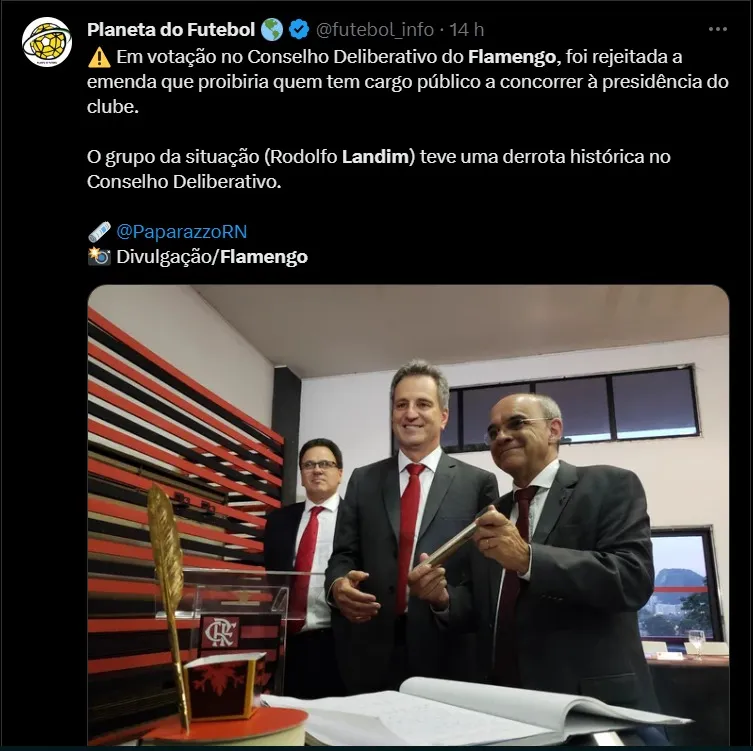Screen dimensions: 753x751
Task: Open the 14 h timestamp link
Action: [x=466, y=30]
